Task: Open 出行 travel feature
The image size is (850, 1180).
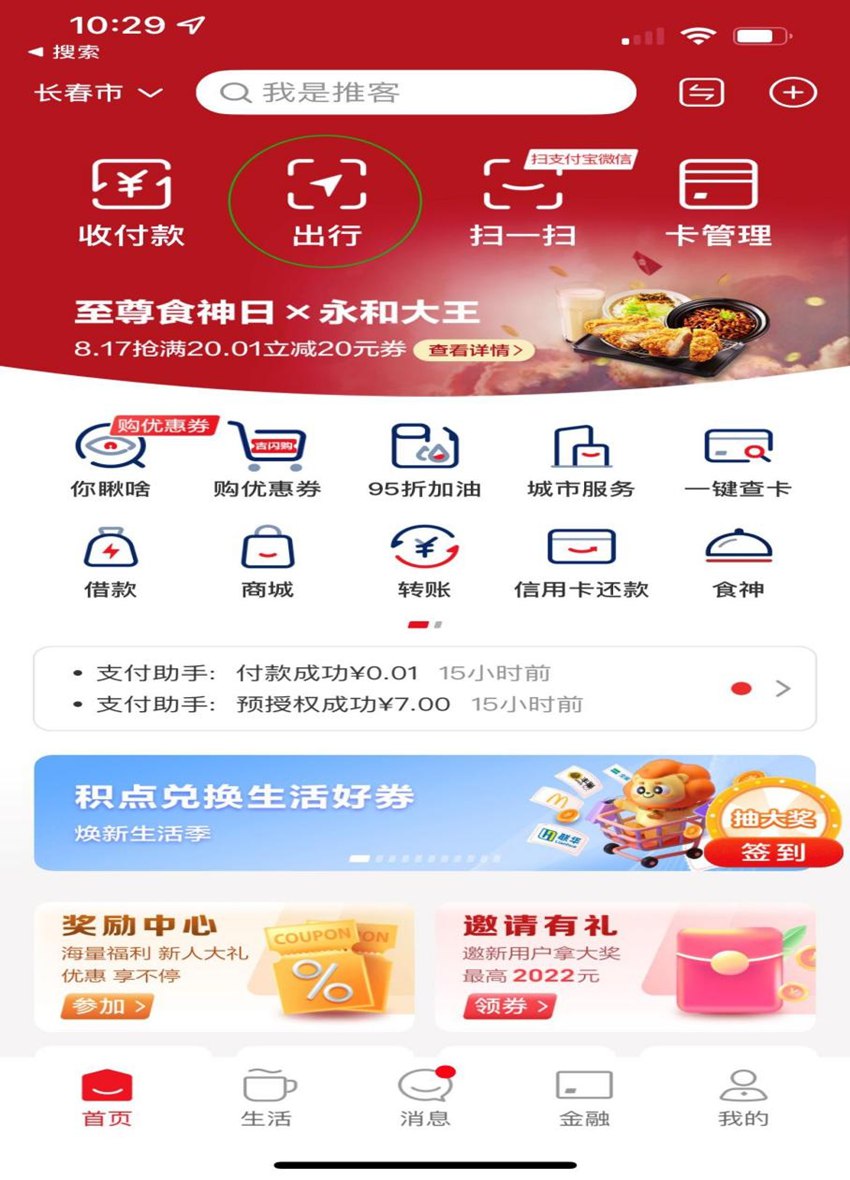Action: 326,203
